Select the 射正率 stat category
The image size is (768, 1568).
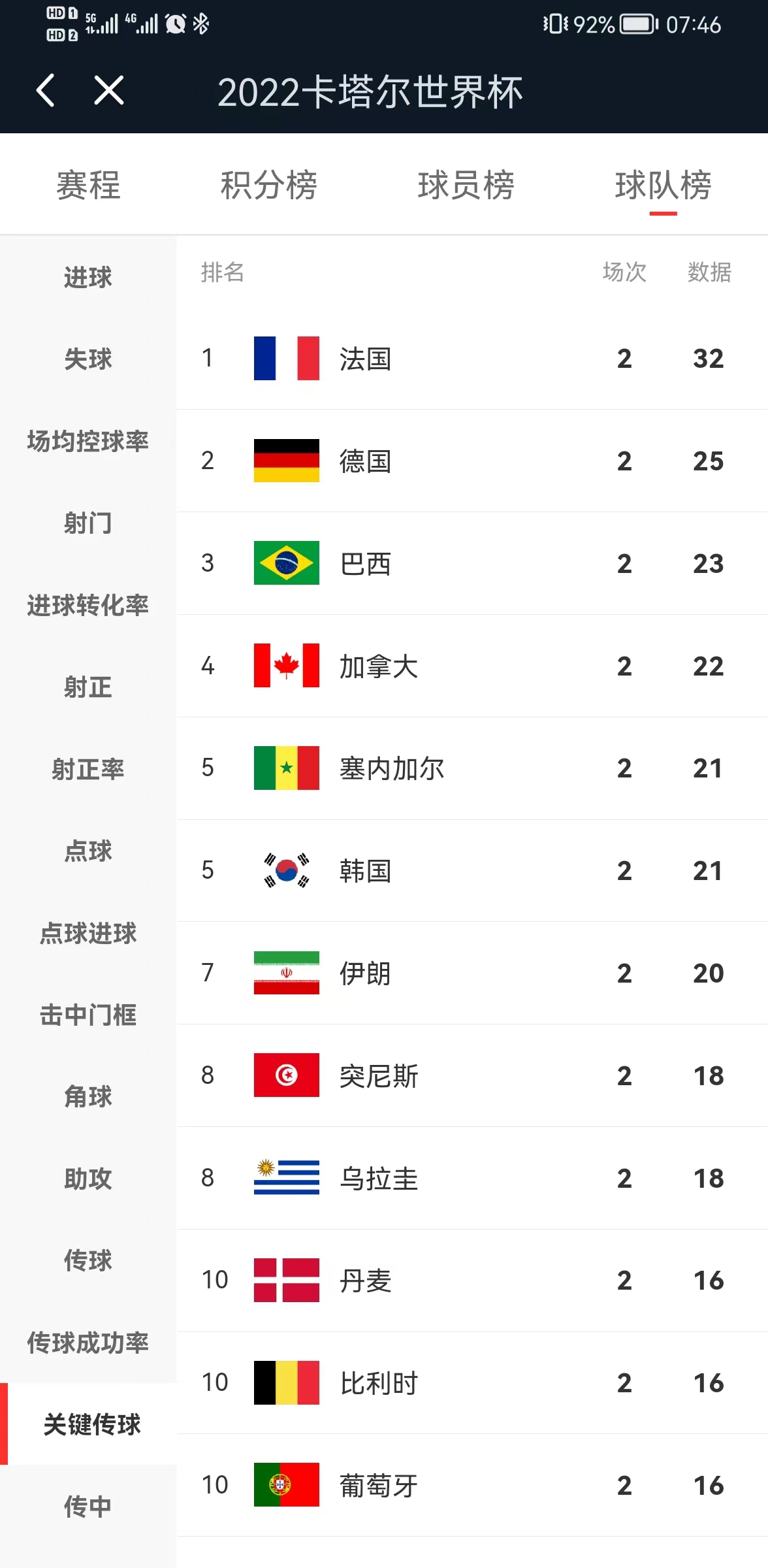point(88,770)
